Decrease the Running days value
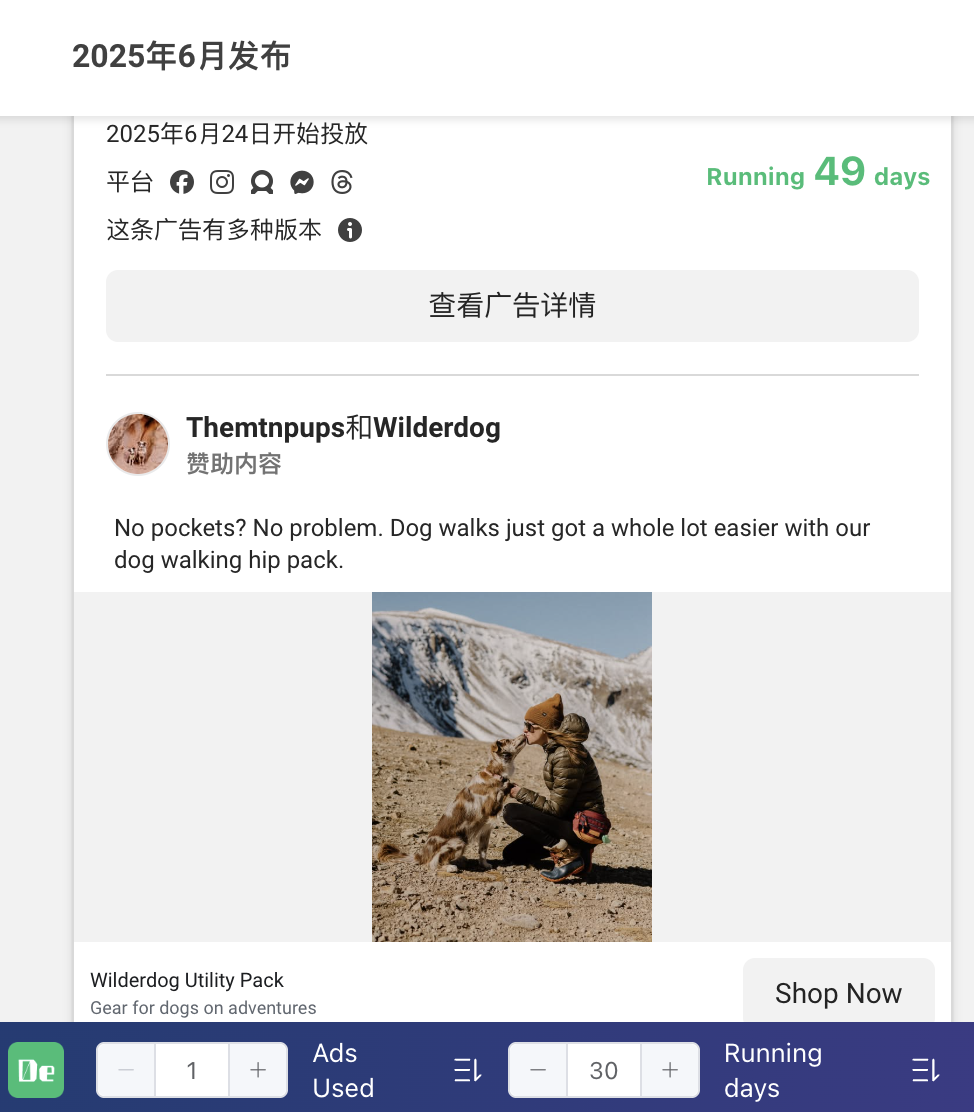This screenshot has height=1112, width=974. (538, 1070)
